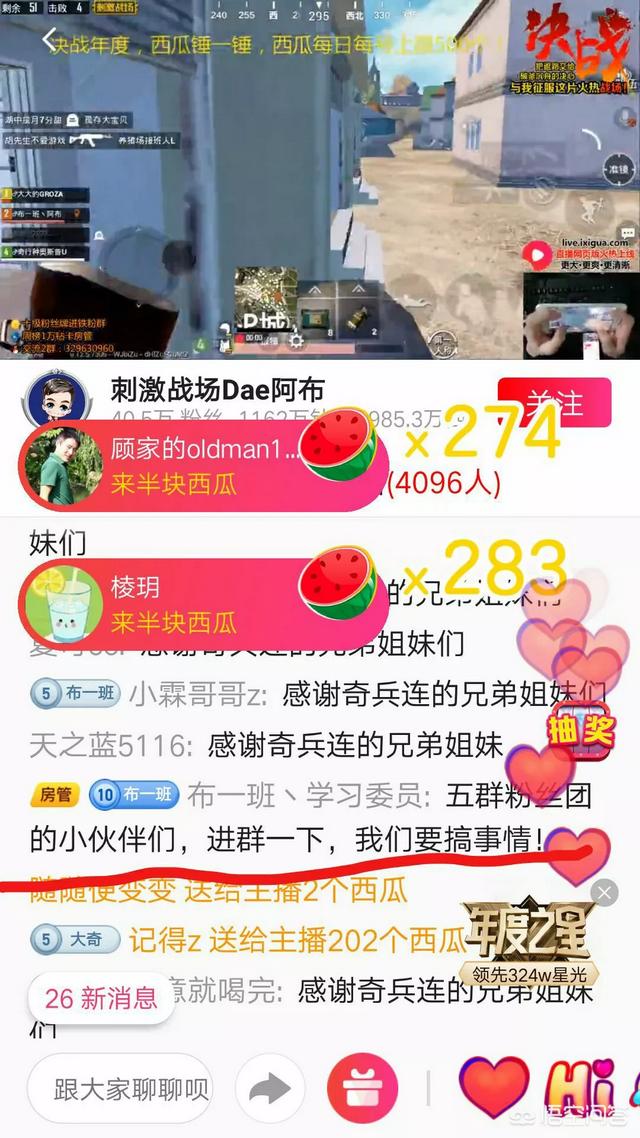Follow streamer 刺激战场Dae阿布 with the 关注 button
640x1138 pixels.
coord(553,402)
